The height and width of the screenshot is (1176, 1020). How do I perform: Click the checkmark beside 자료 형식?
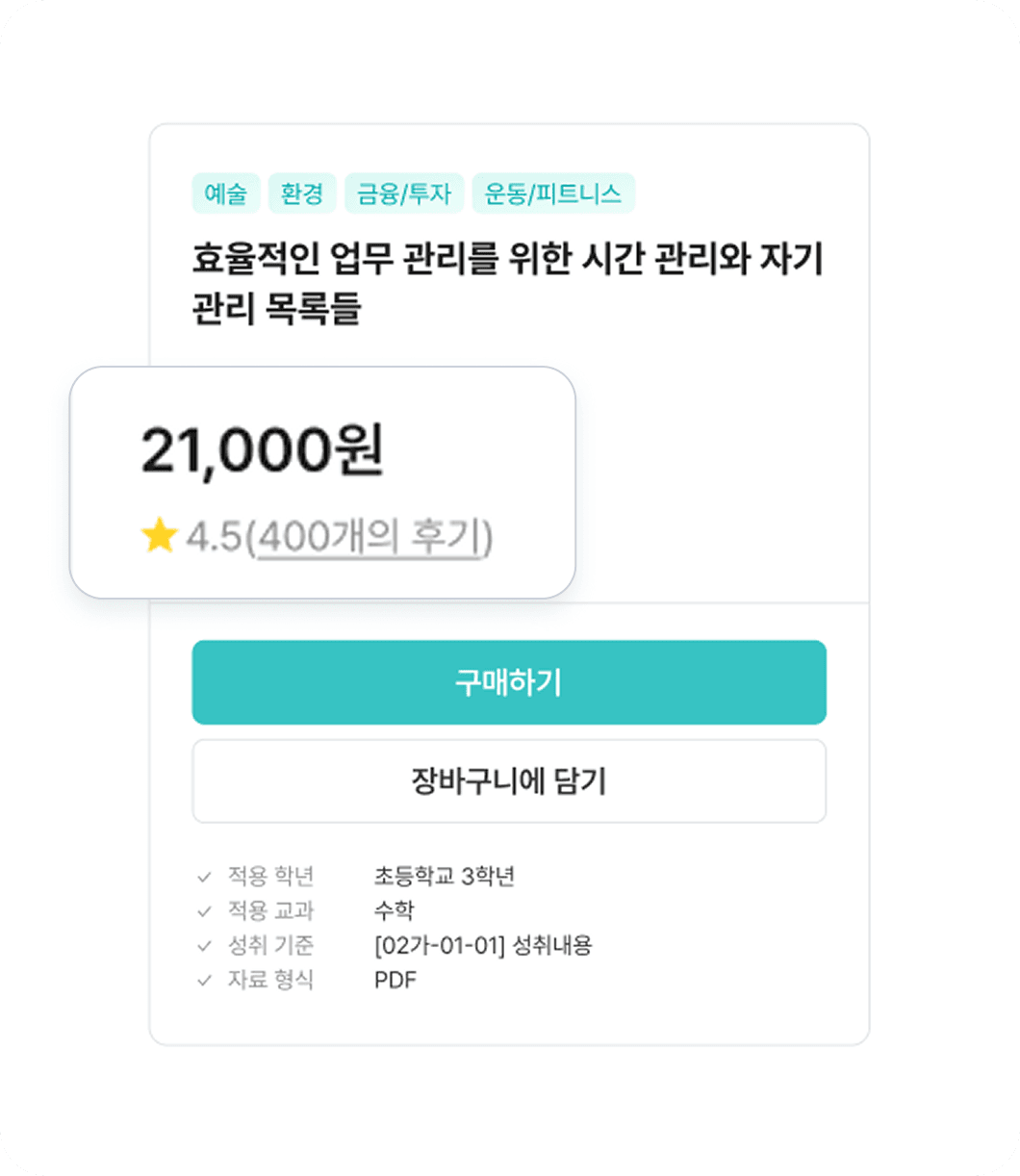click(202, 980)
